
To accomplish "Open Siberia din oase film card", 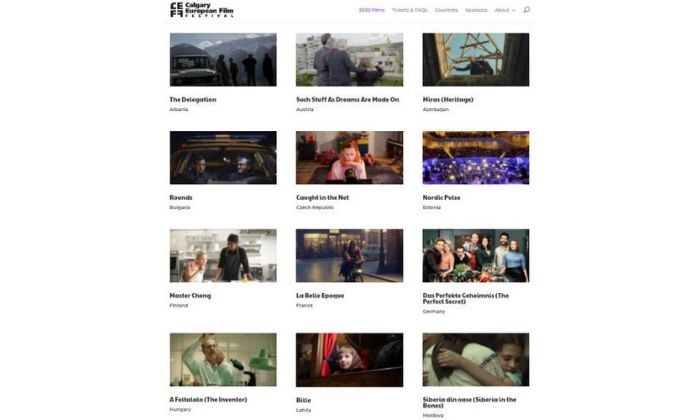I will pyautogui.click(x=475, y=360).
